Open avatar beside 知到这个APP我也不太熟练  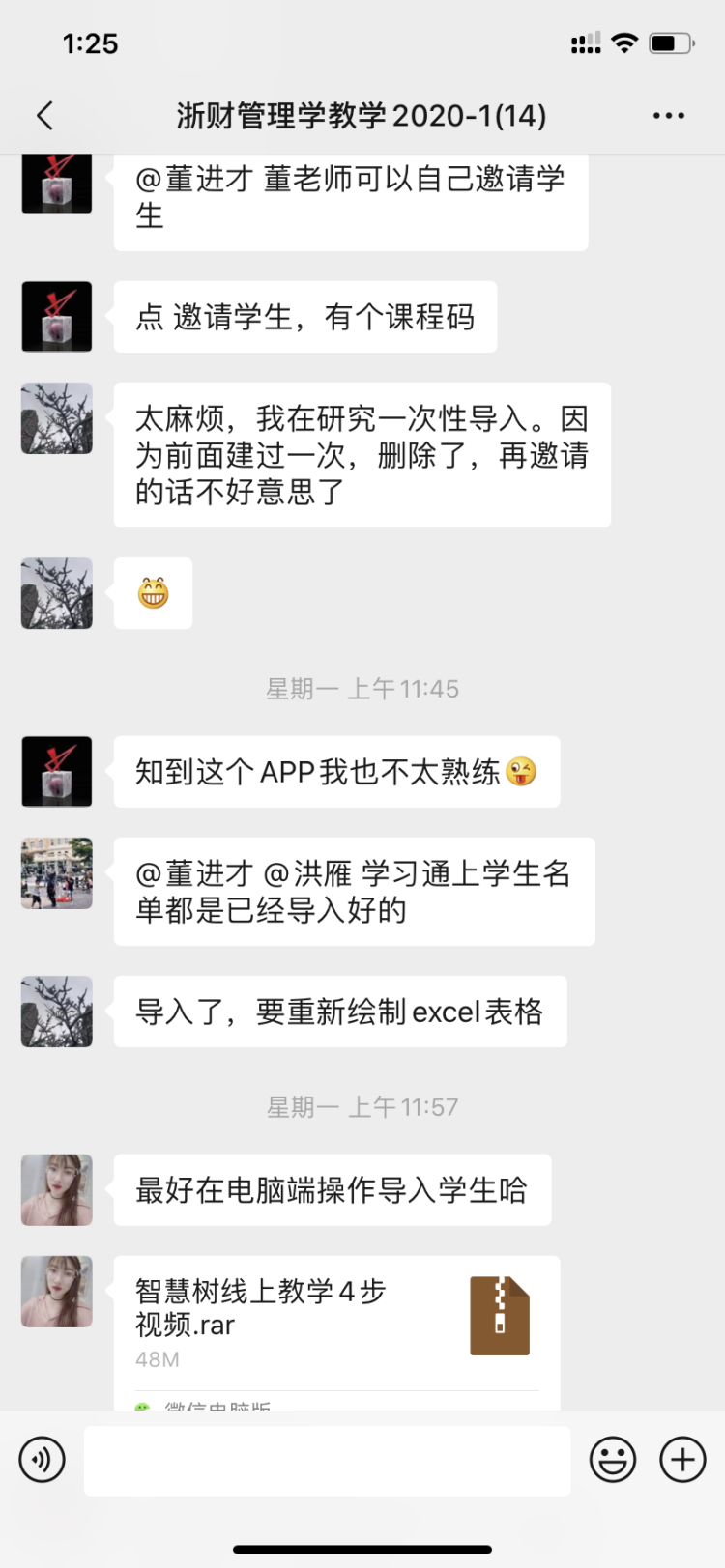pos(57,772)
